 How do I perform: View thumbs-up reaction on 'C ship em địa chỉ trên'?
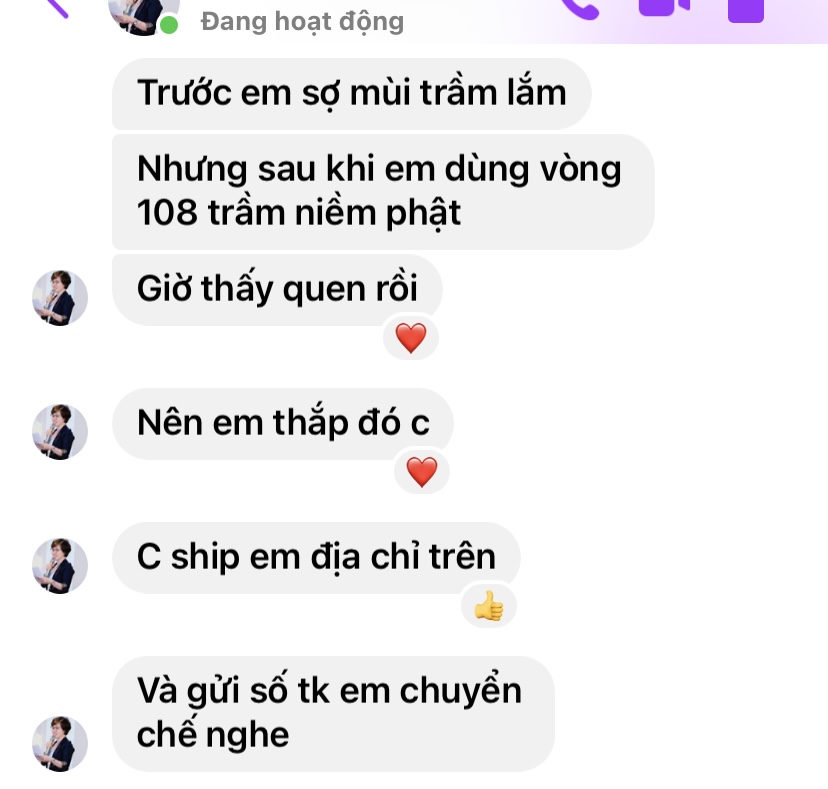tap(488, 606)
